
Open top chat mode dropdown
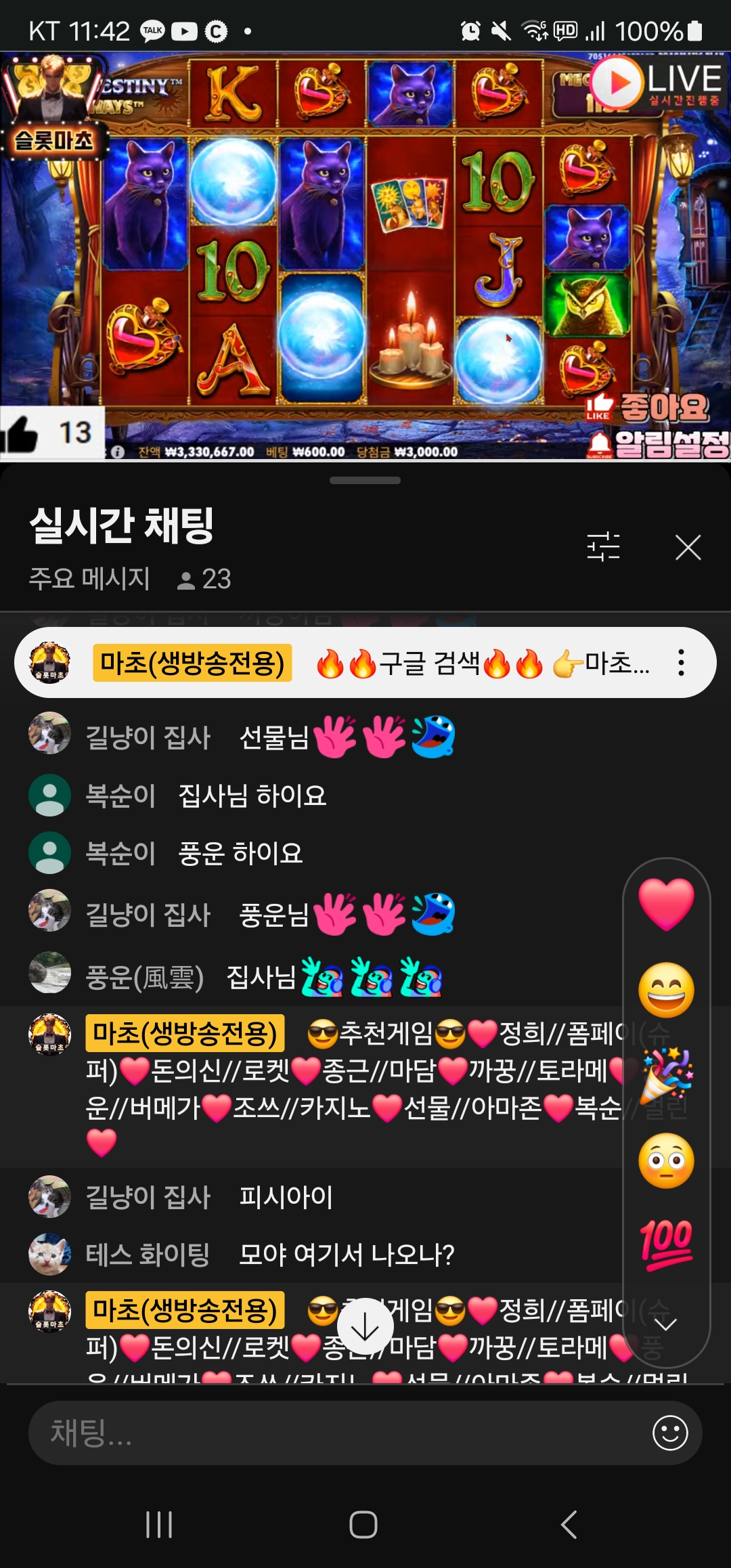pos(89,579)
